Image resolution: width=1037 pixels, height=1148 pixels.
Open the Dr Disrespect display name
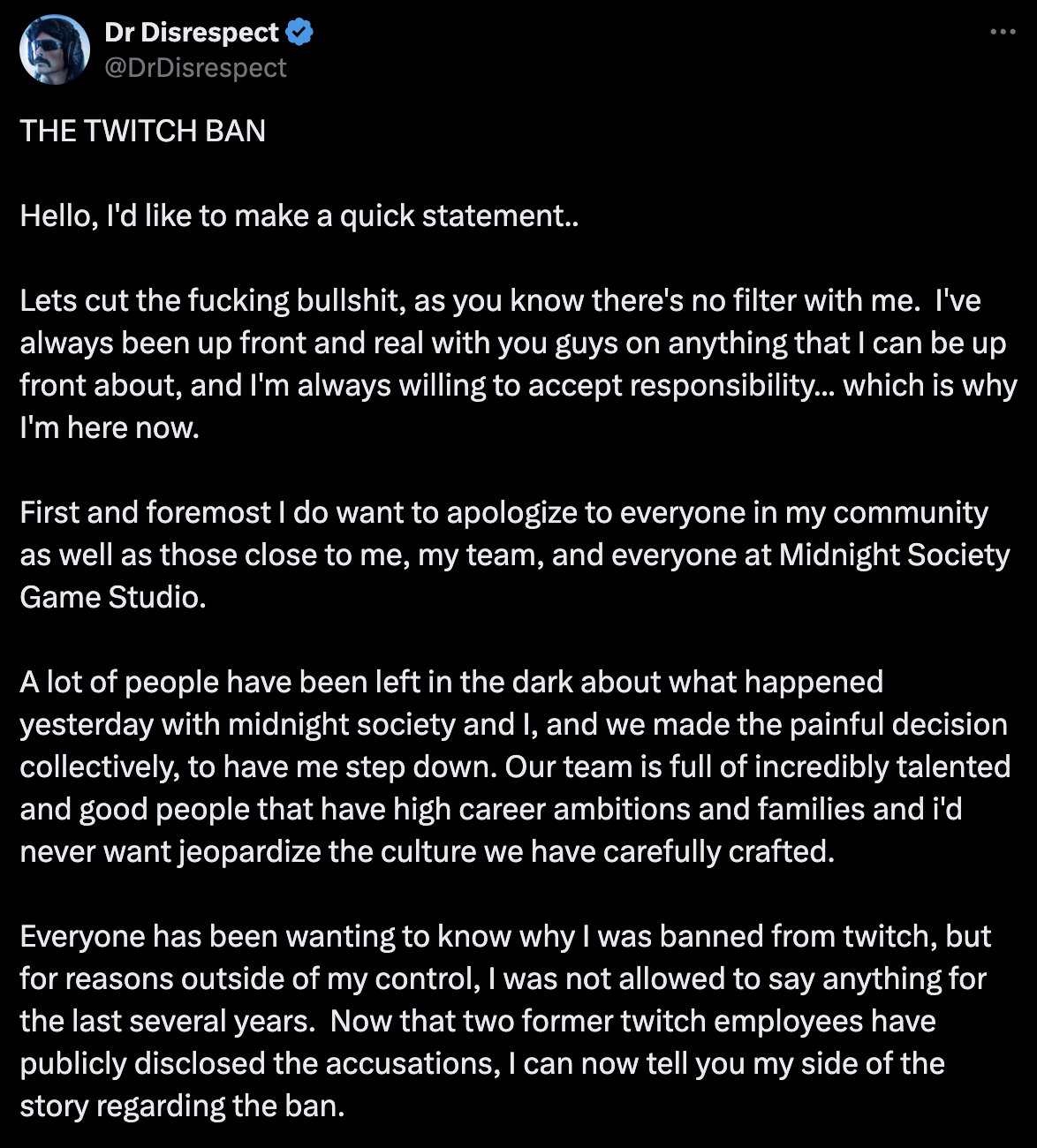pos(192,33)
